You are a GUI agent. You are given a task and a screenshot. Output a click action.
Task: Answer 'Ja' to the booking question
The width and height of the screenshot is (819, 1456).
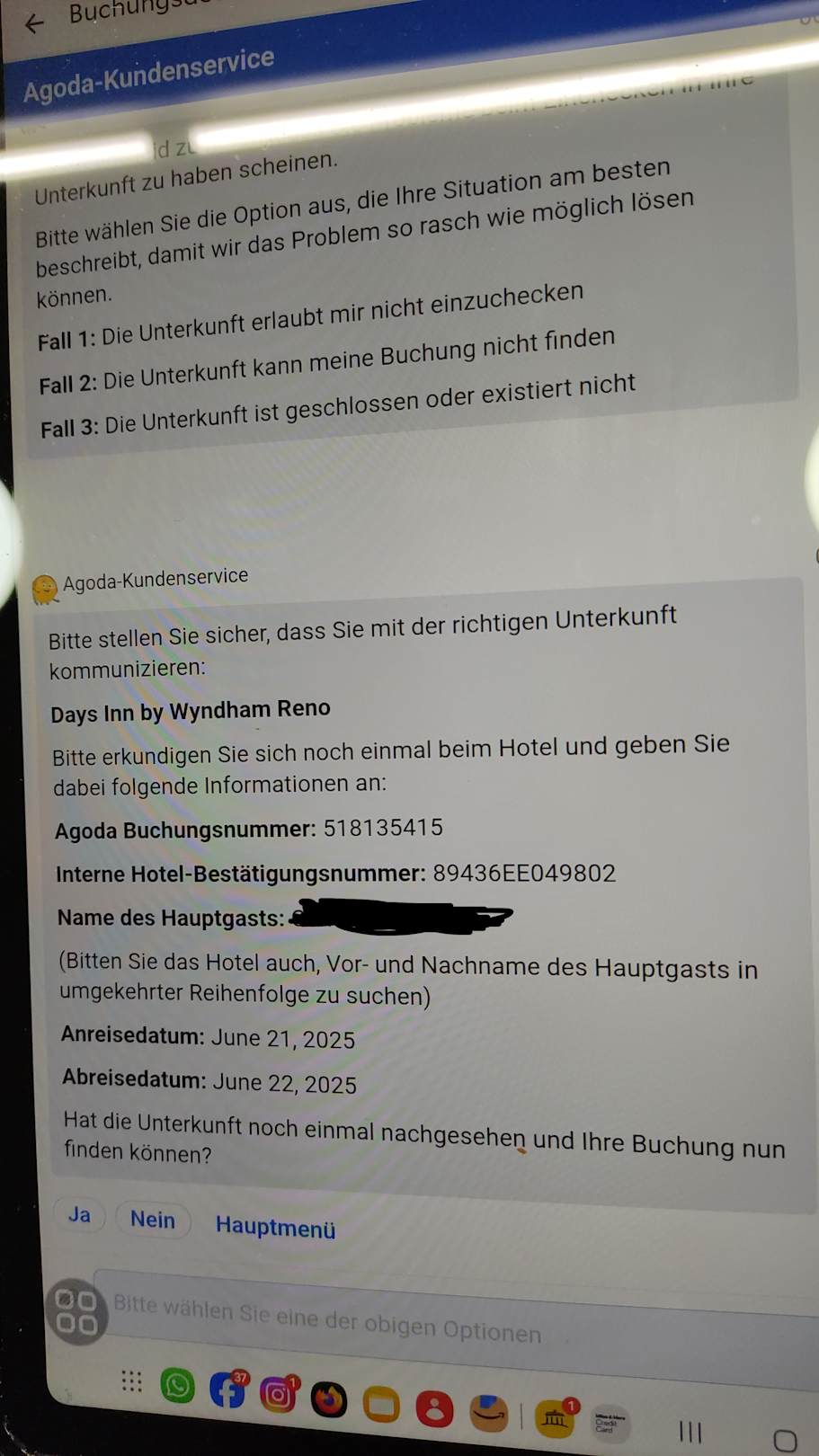[79, 1215]
